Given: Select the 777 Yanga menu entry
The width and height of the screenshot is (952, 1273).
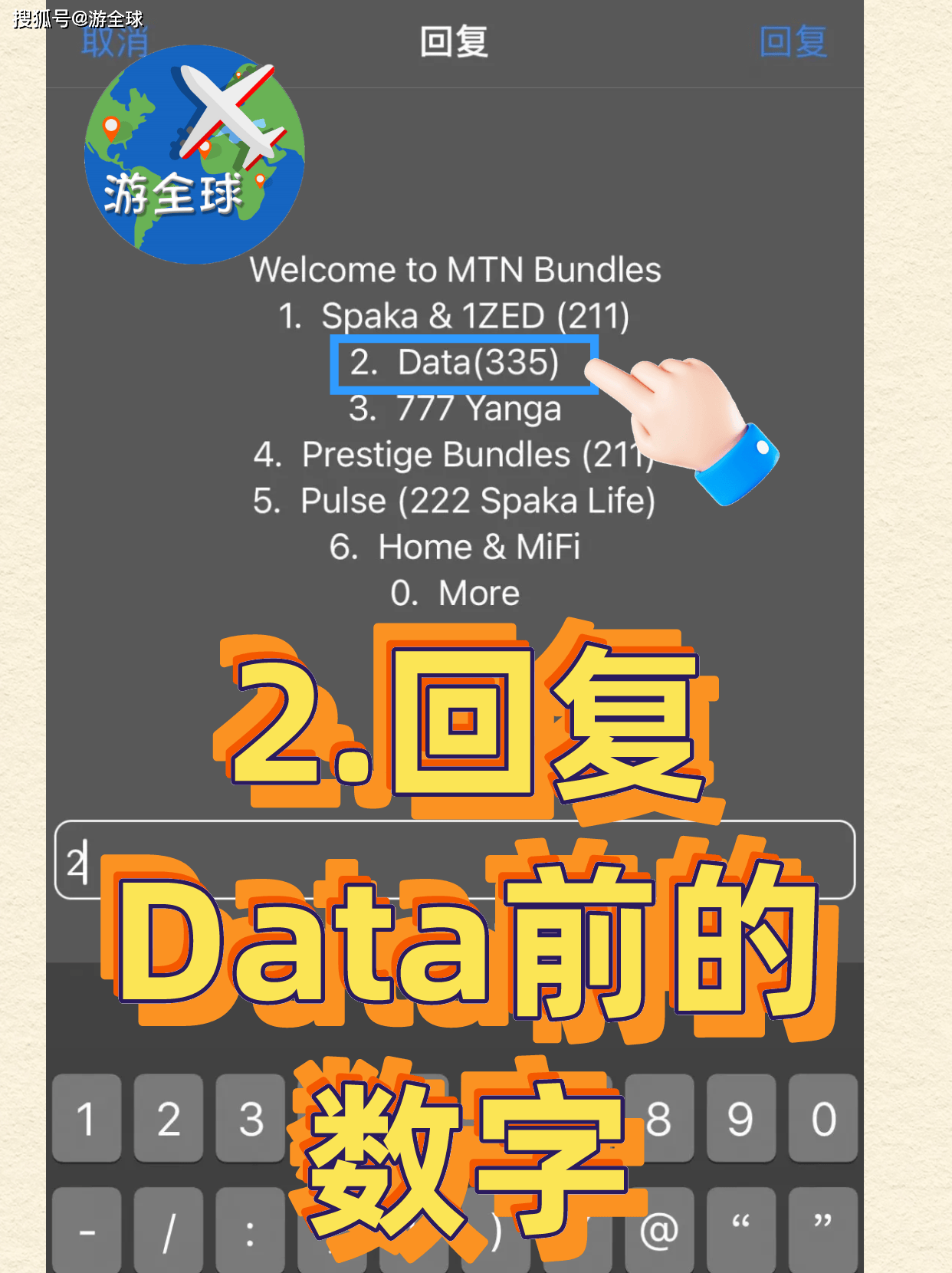Looking at the screenshot, I should pyautogui.click(x=456, y=410).
